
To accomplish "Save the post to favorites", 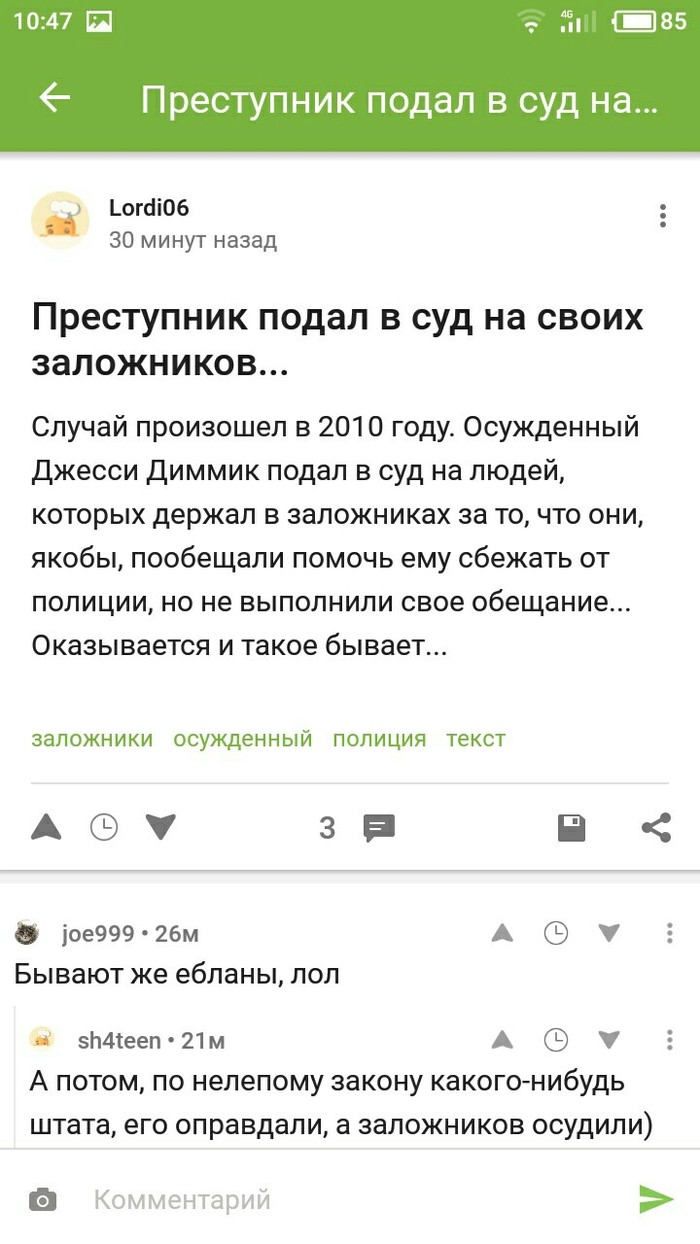I will (x=571, y=827).
